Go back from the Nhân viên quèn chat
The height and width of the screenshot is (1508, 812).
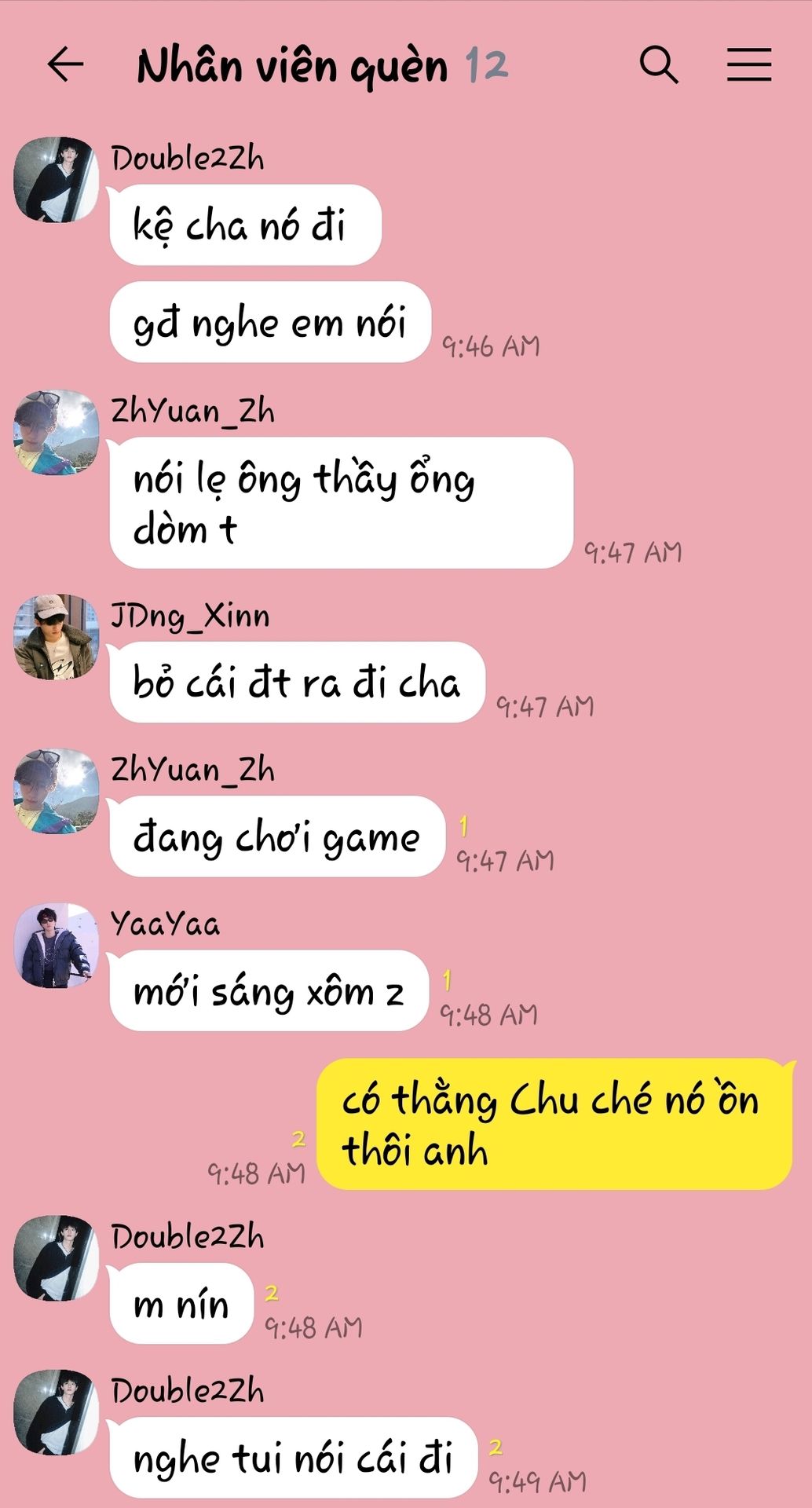(x=65, y=64)
